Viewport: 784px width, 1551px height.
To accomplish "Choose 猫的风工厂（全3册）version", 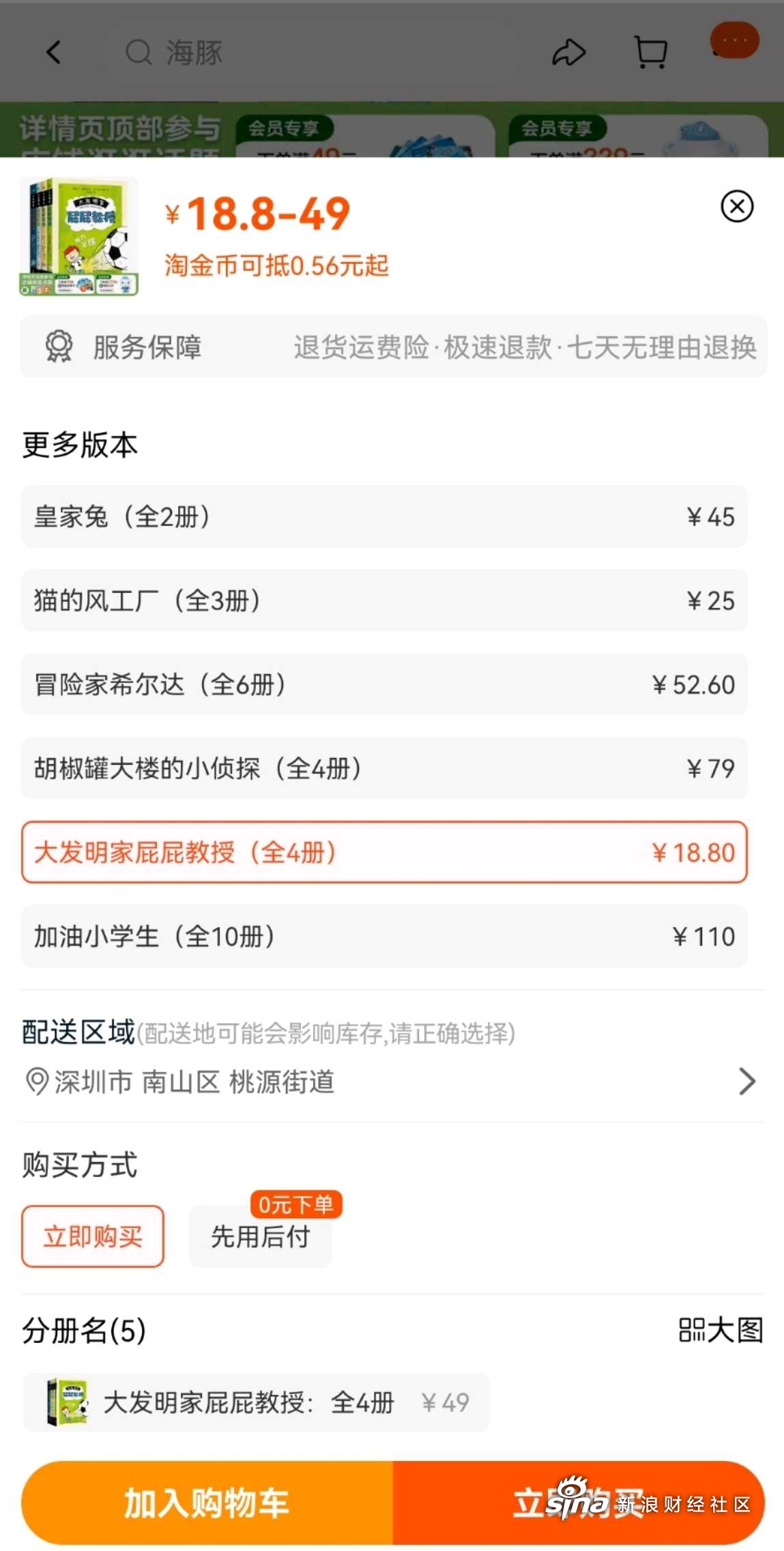I will pos(384,600).
